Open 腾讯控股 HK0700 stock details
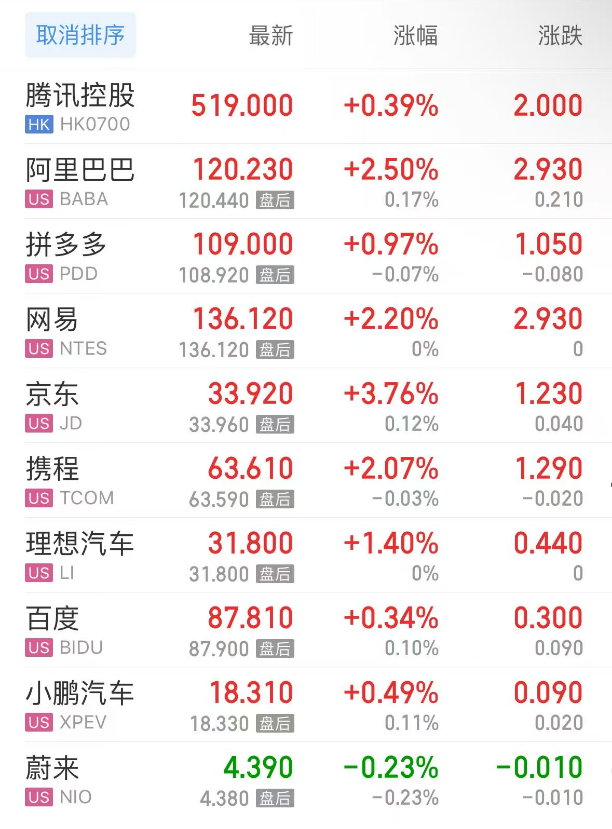 (x=80, y=106)
